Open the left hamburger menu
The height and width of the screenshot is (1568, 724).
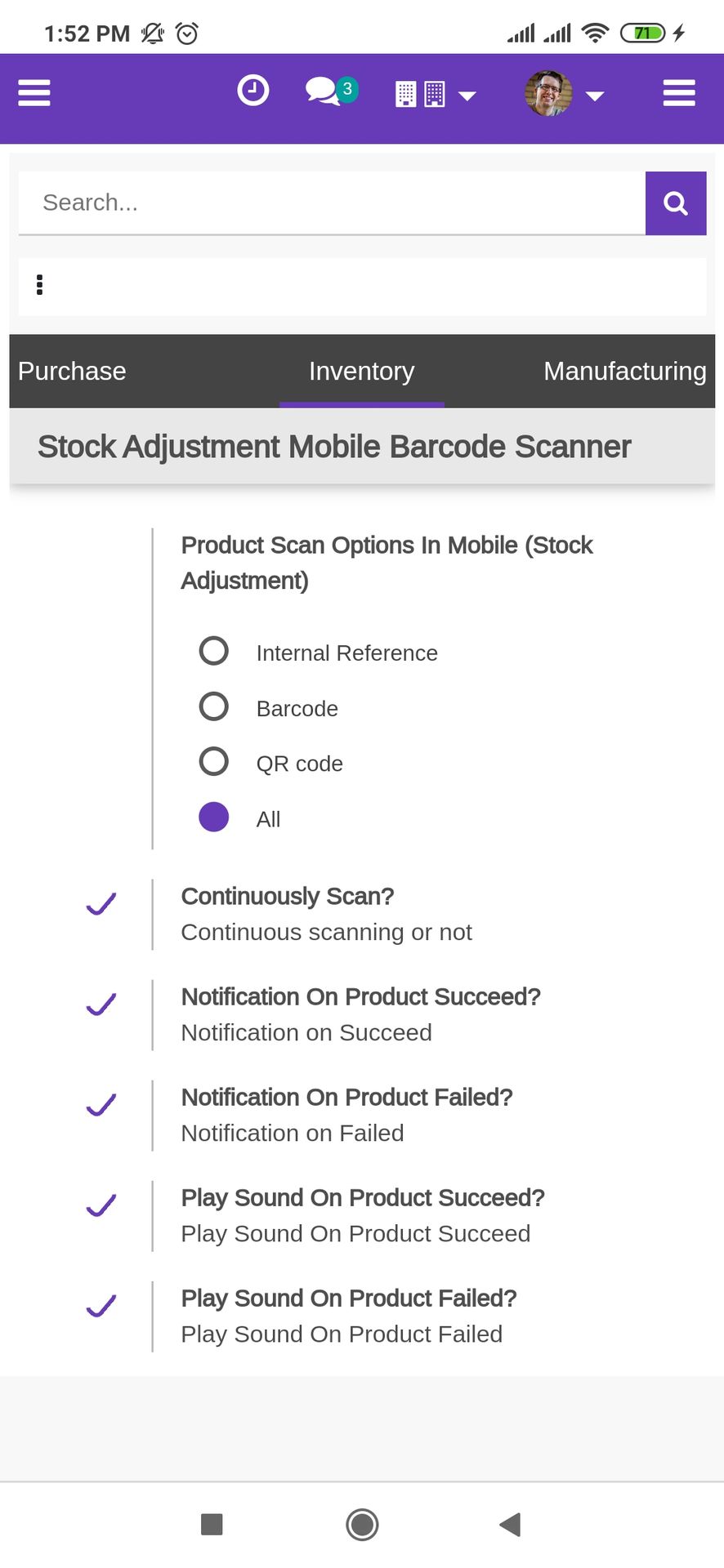point(34,93)
